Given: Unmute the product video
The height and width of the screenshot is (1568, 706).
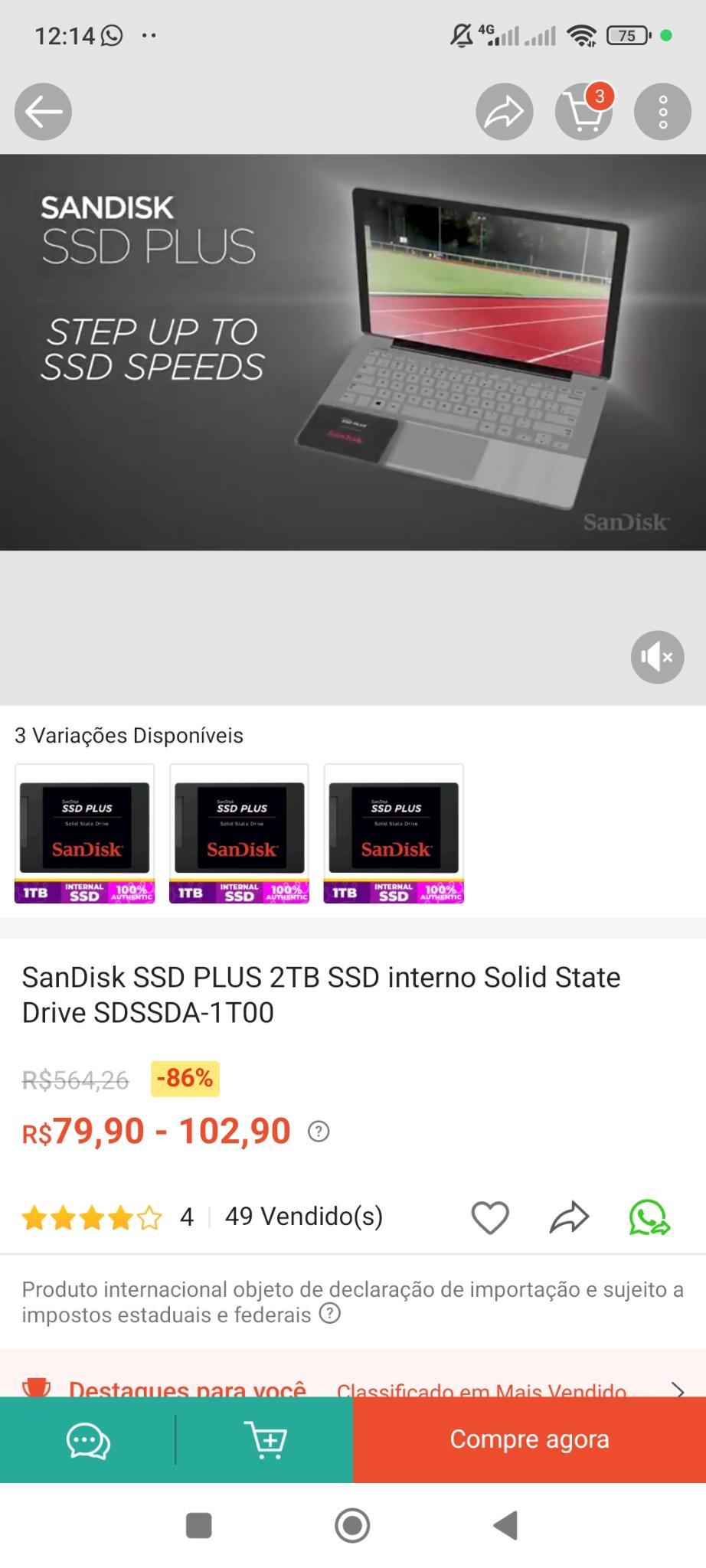Looking at the screenshot, I should coord(657,657).
